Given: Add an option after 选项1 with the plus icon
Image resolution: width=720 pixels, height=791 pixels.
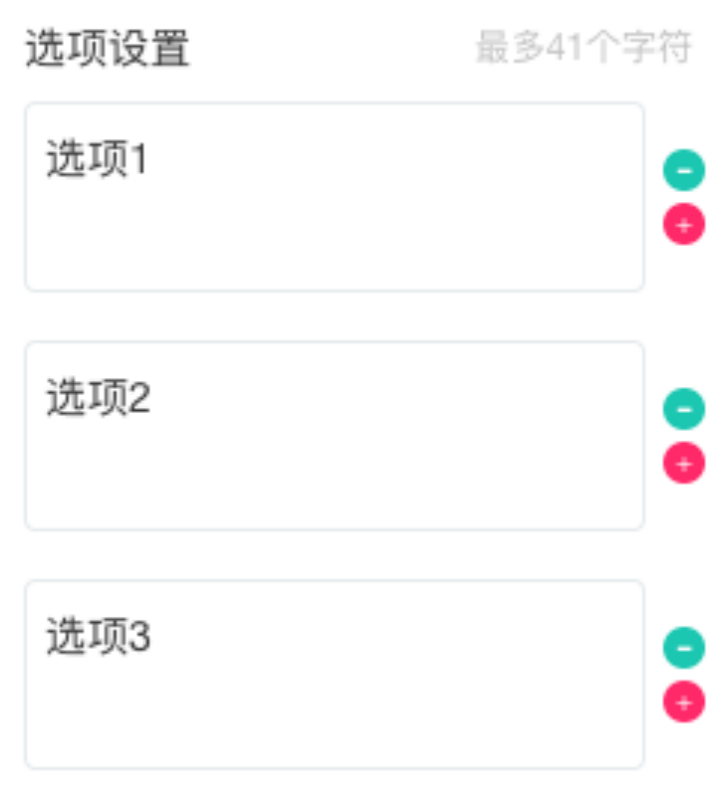Looking at the screenshot, I should 684,225.
